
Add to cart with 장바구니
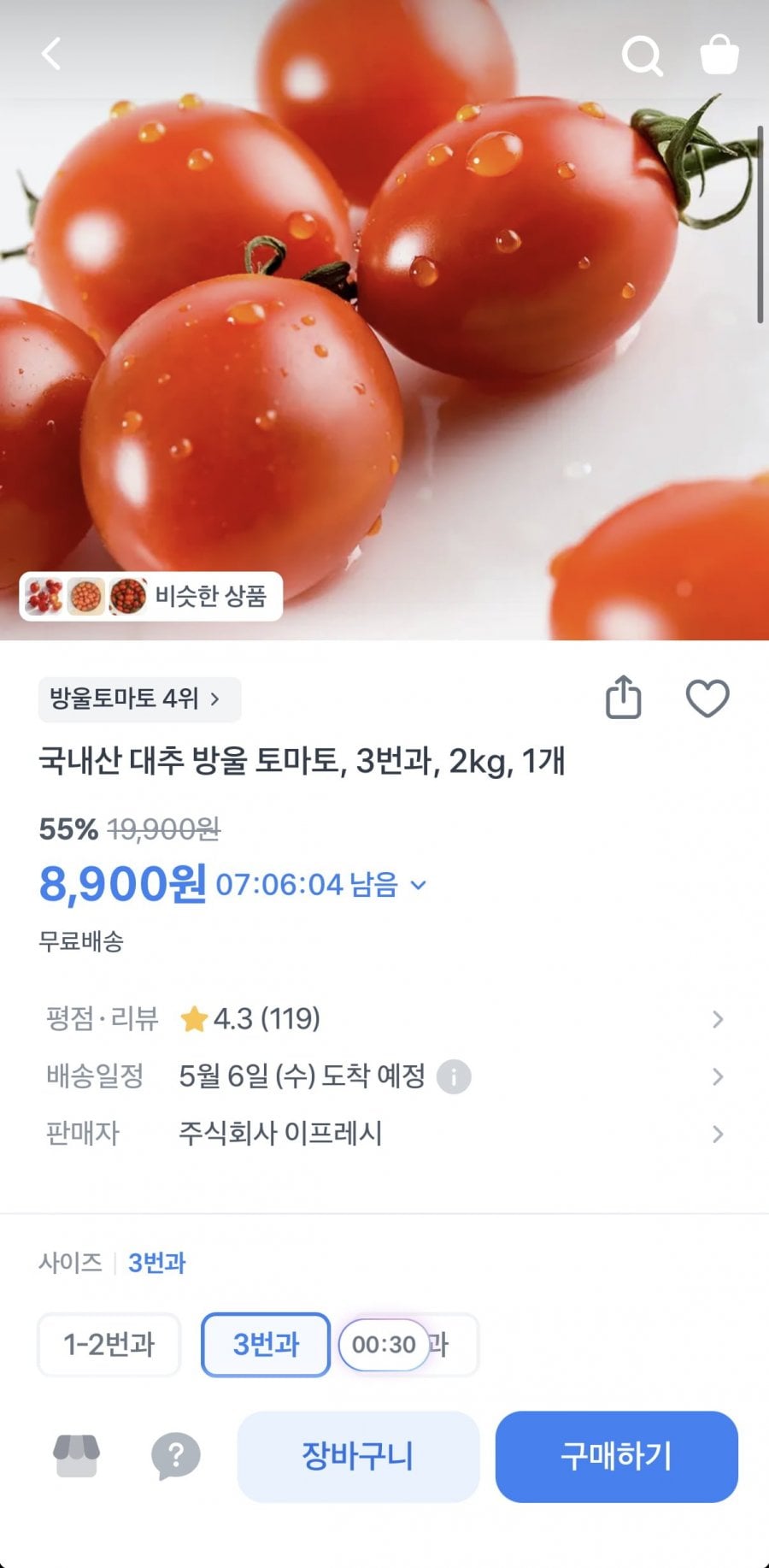(358, 1456)
